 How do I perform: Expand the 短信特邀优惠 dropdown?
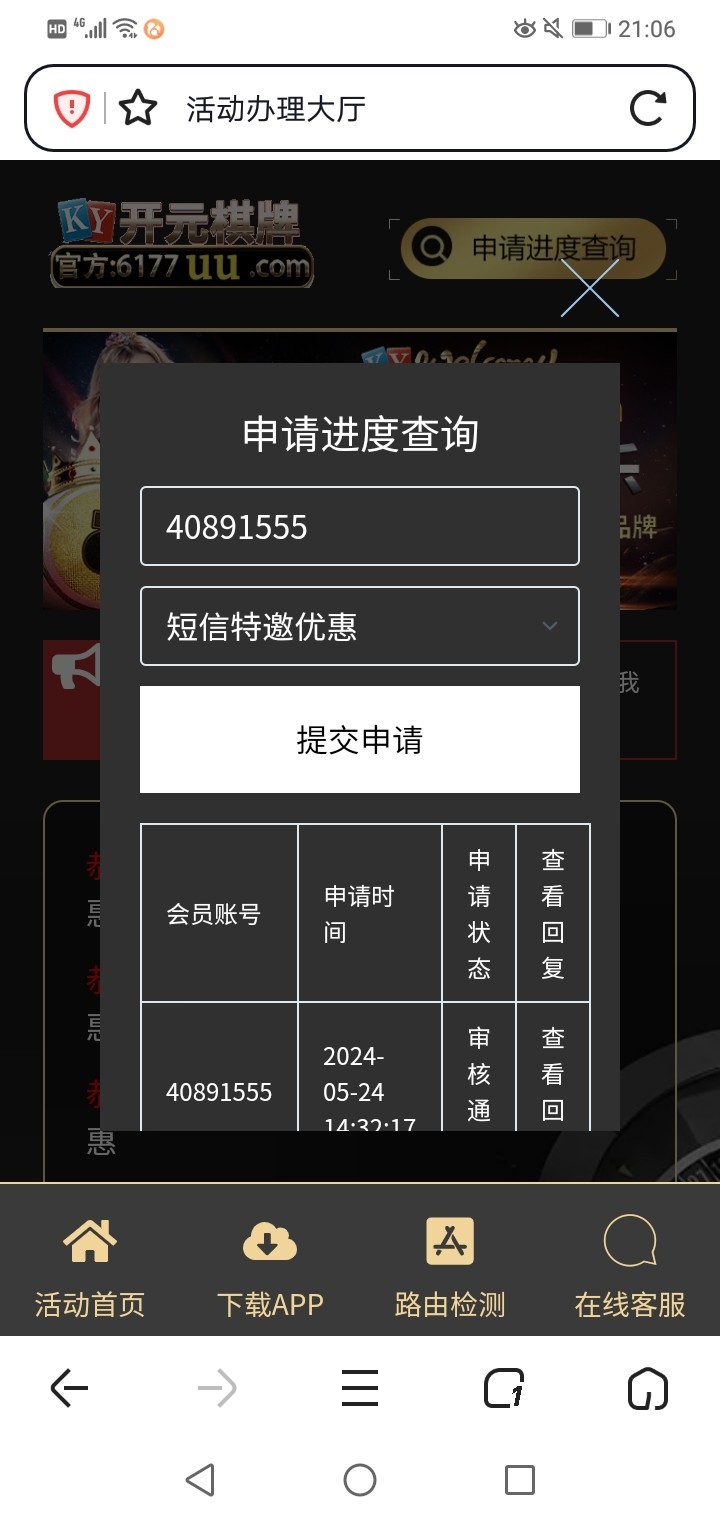pos(359,626)
